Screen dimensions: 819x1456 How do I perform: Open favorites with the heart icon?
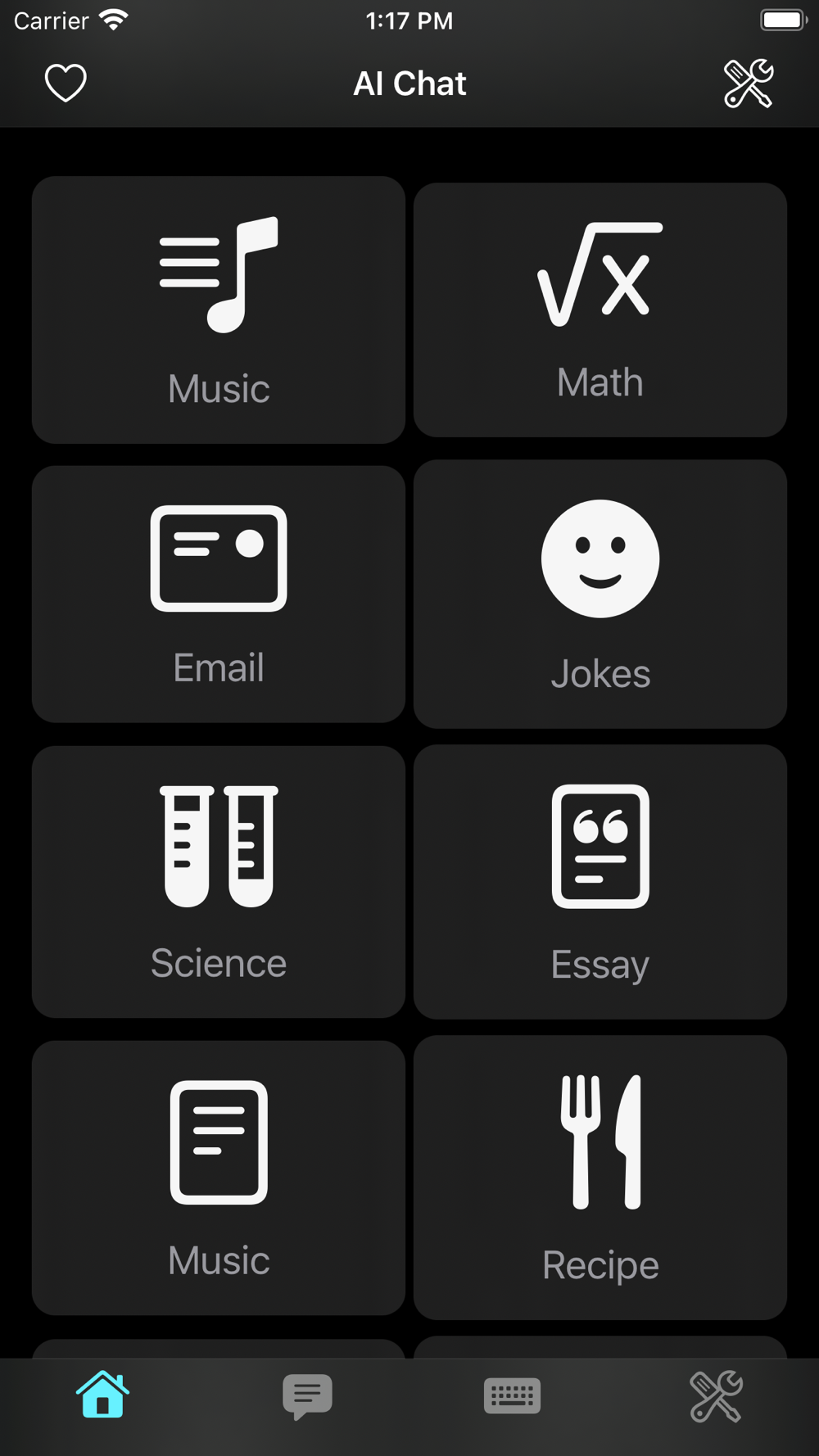(66, 83)
